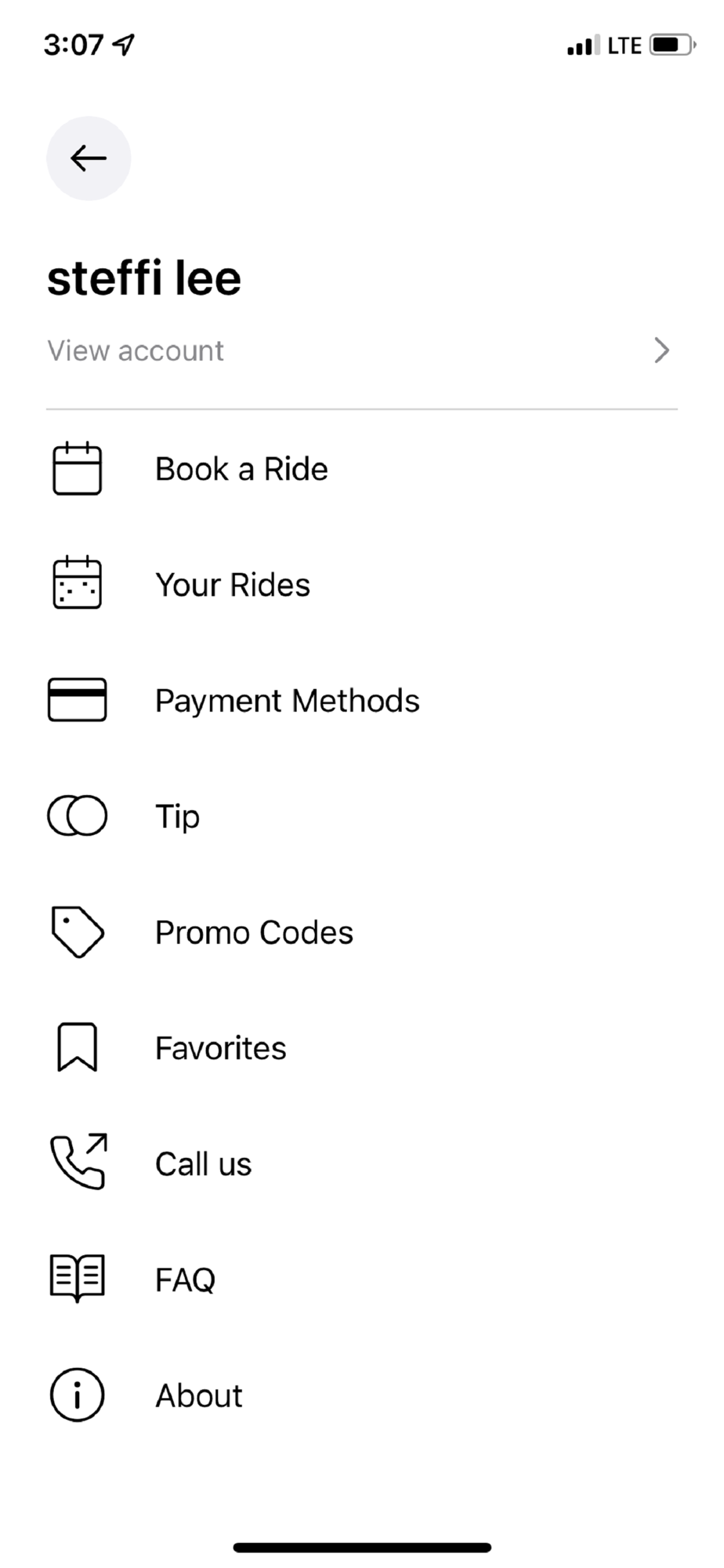724x1568 pixels.
Task: Tap the back arrow button
Action: 89,158
